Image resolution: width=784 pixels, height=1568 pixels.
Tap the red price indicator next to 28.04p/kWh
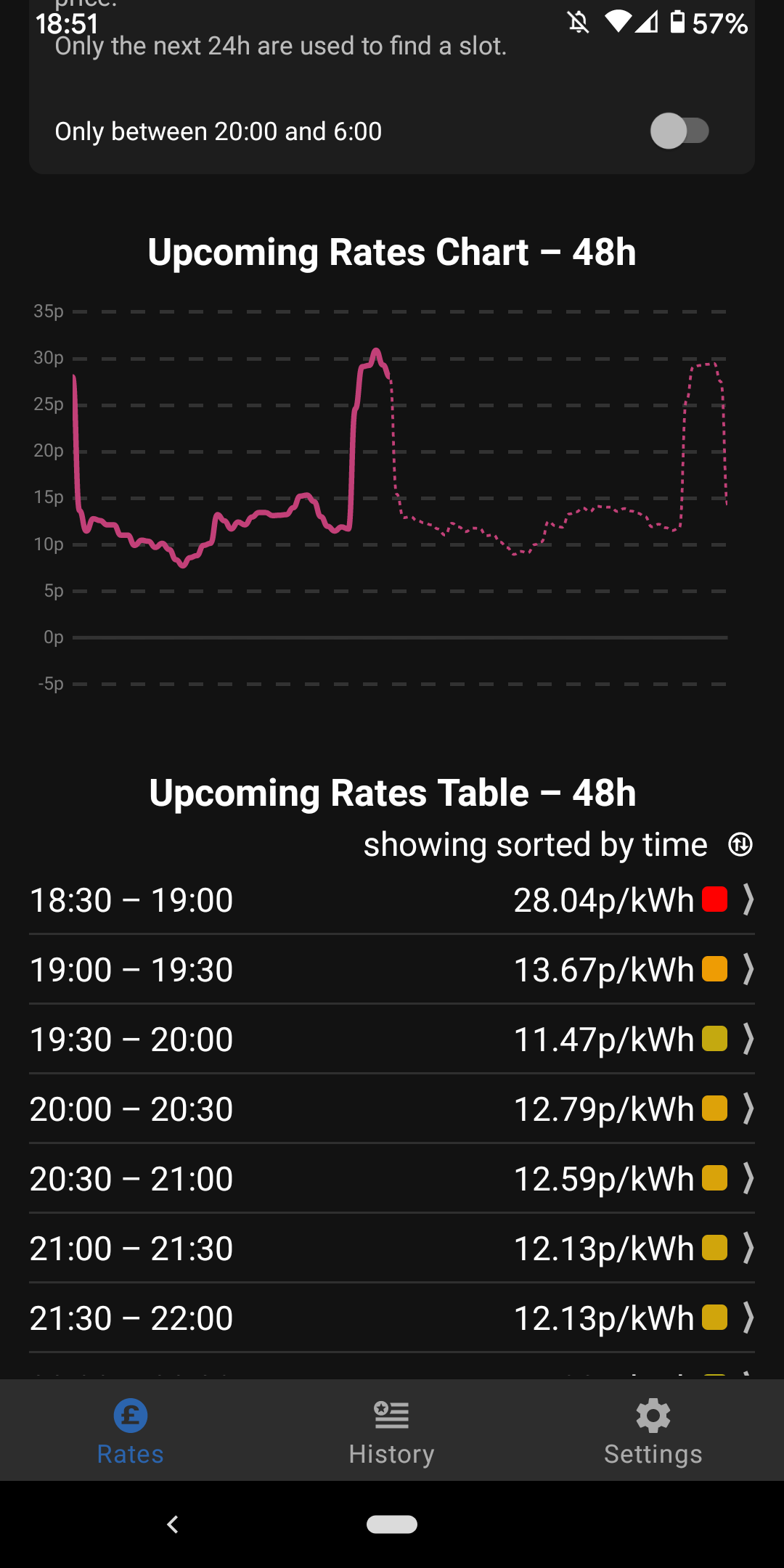pos(716,899)
